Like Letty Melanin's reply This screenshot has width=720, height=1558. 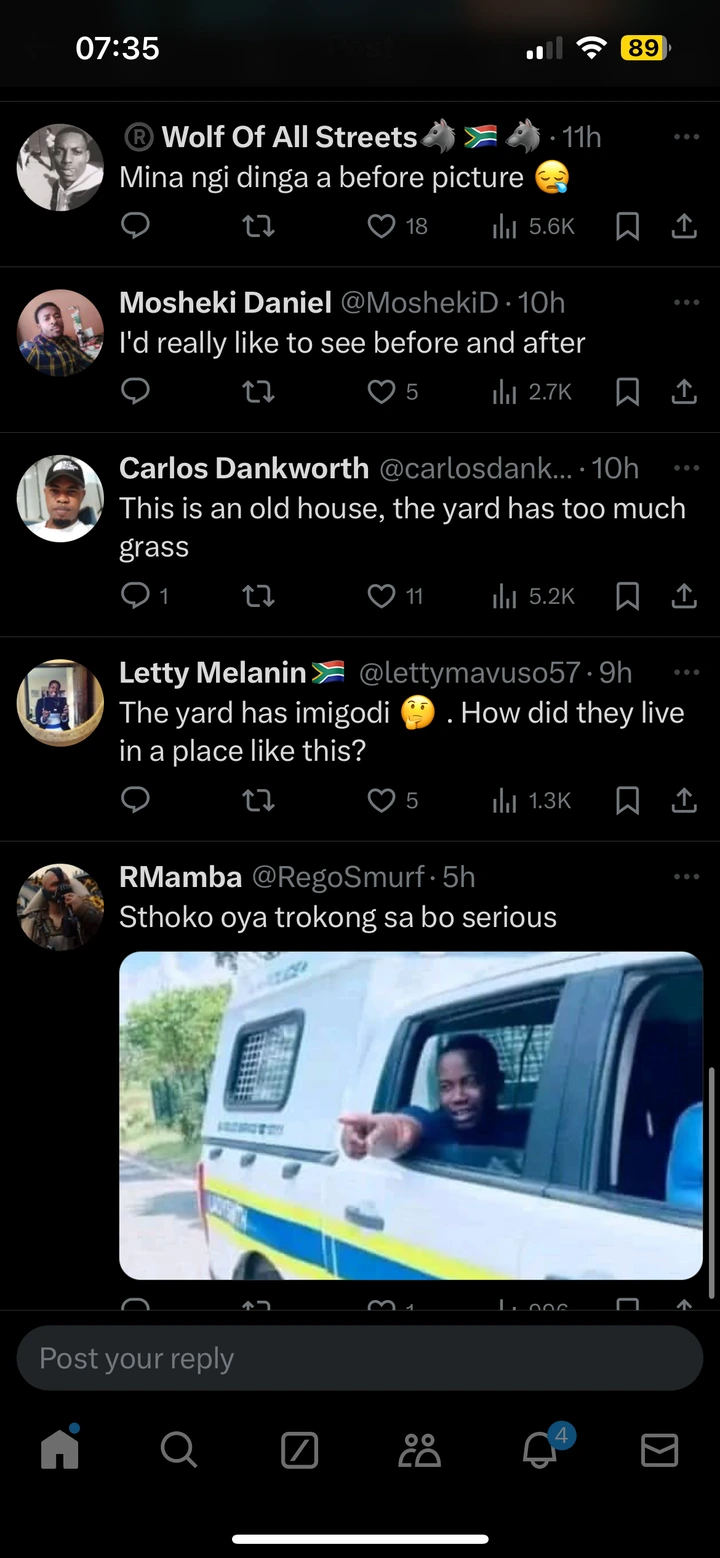coord(381,800)
